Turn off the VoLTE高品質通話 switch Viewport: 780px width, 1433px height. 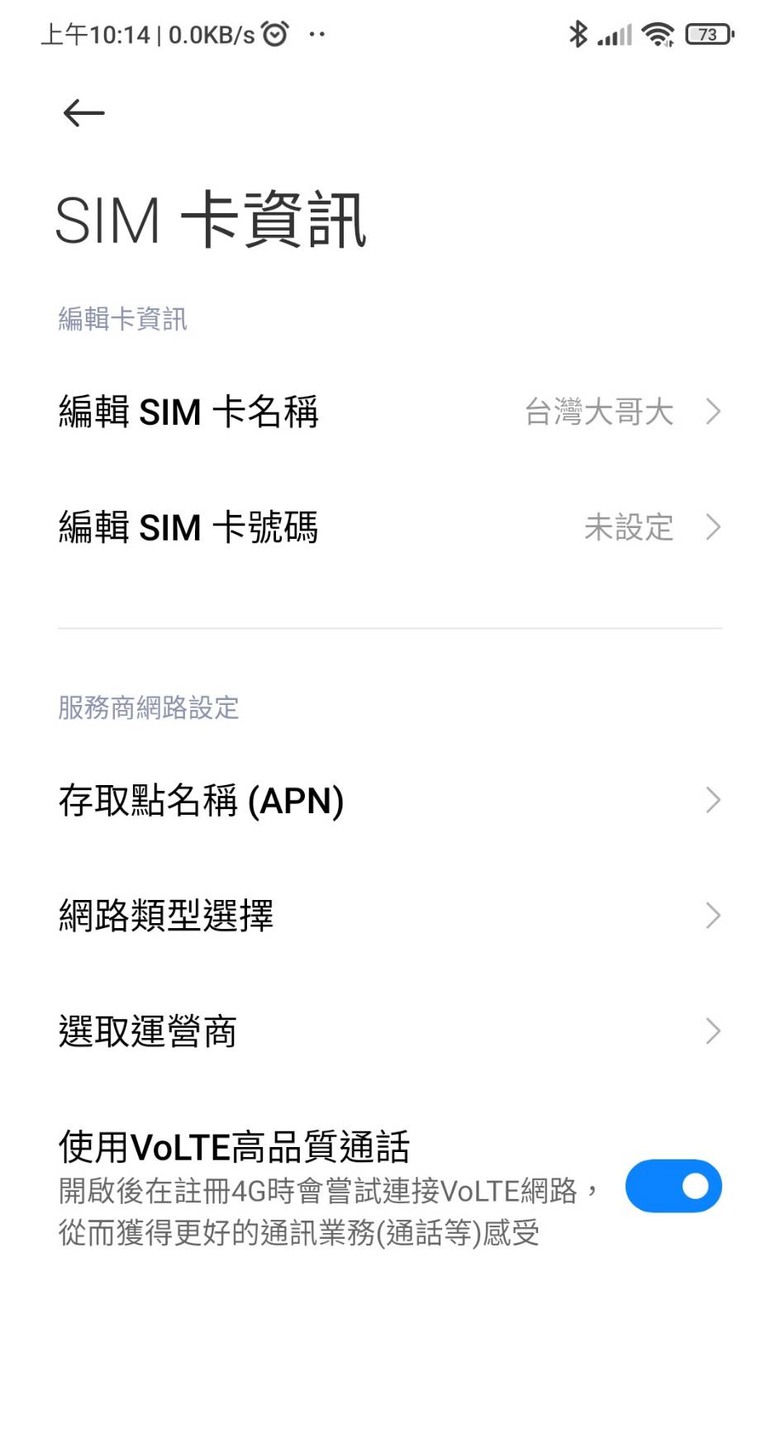coord(673,1186)
